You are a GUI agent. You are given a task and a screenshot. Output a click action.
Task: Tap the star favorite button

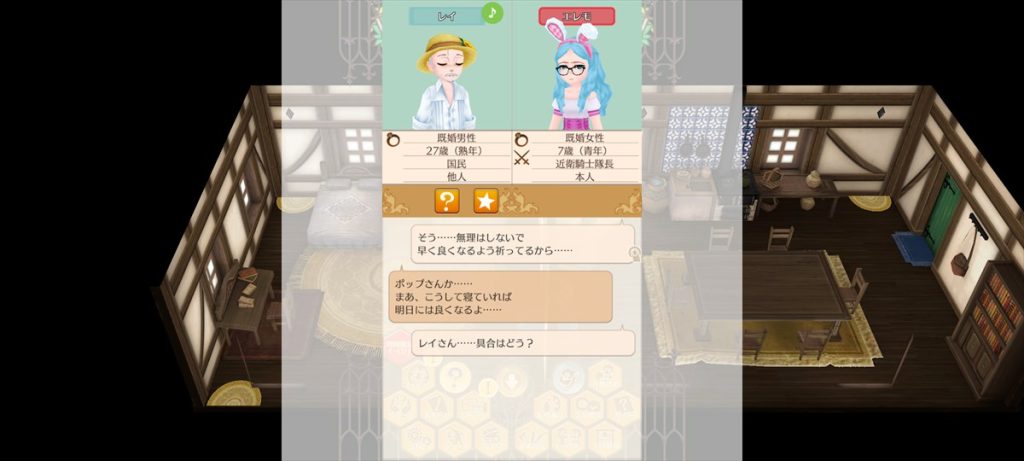(x=485, y=201)
